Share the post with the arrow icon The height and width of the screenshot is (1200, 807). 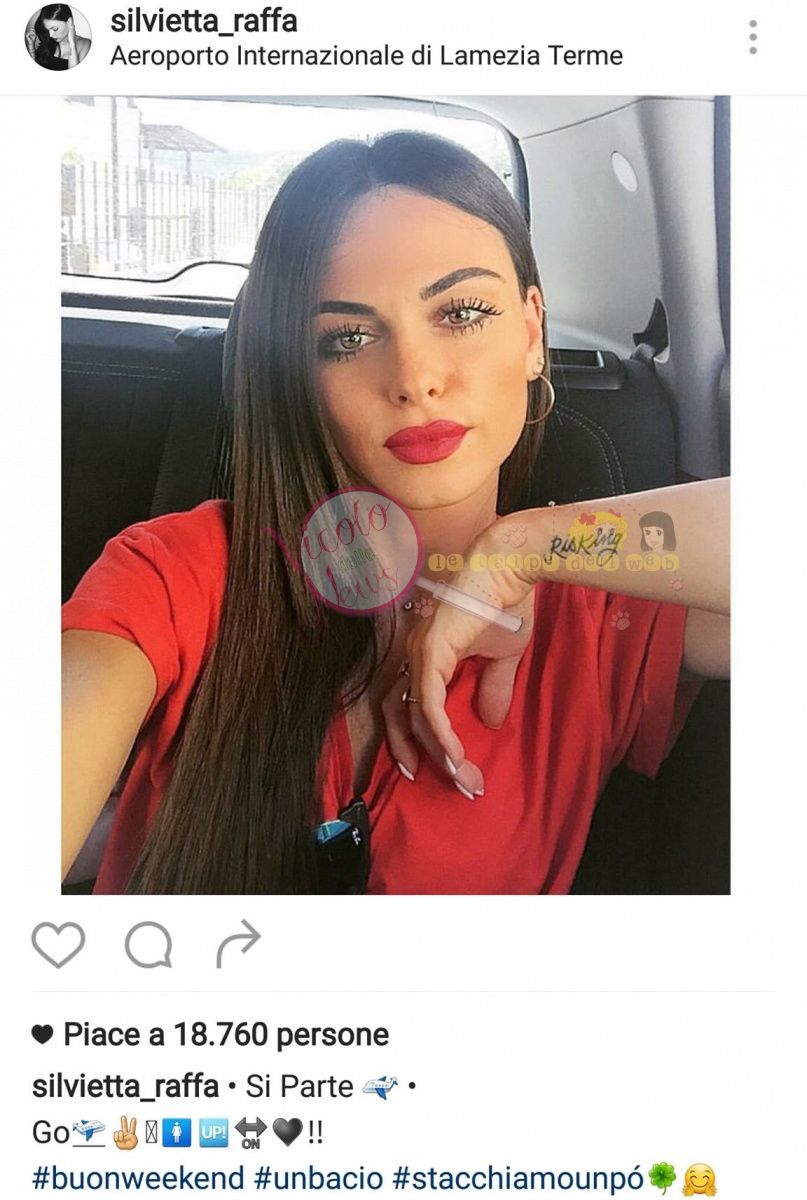238,944
